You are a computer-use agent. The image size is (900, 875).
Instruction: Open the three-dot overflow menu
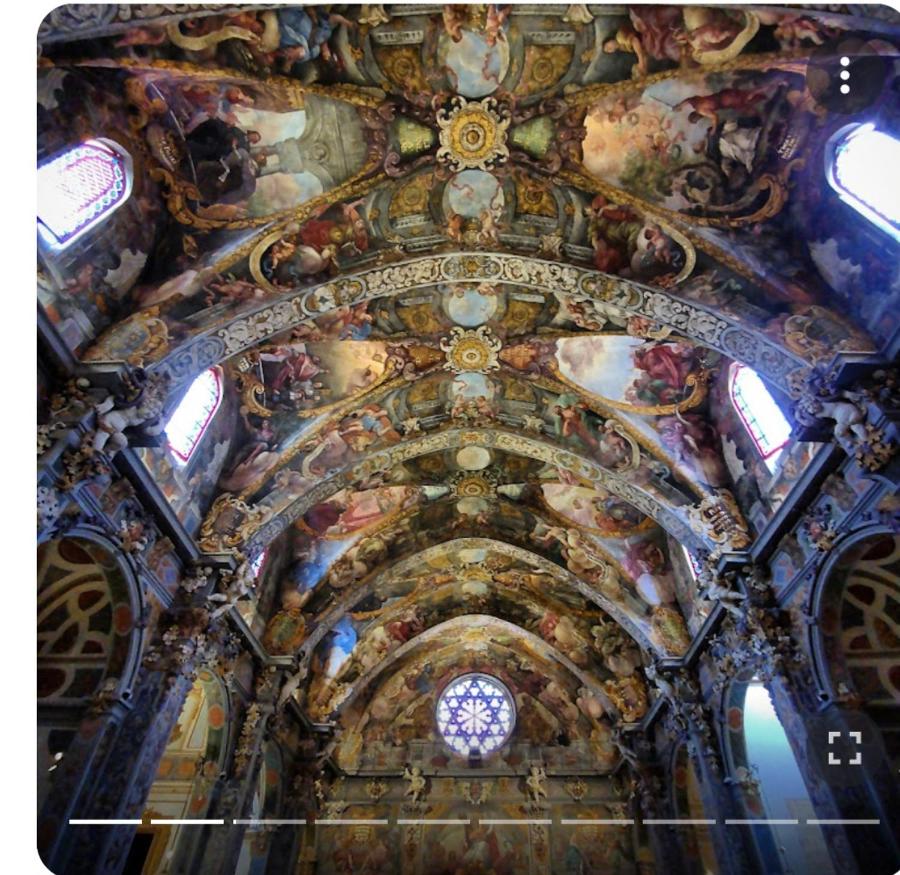[845, 75]
